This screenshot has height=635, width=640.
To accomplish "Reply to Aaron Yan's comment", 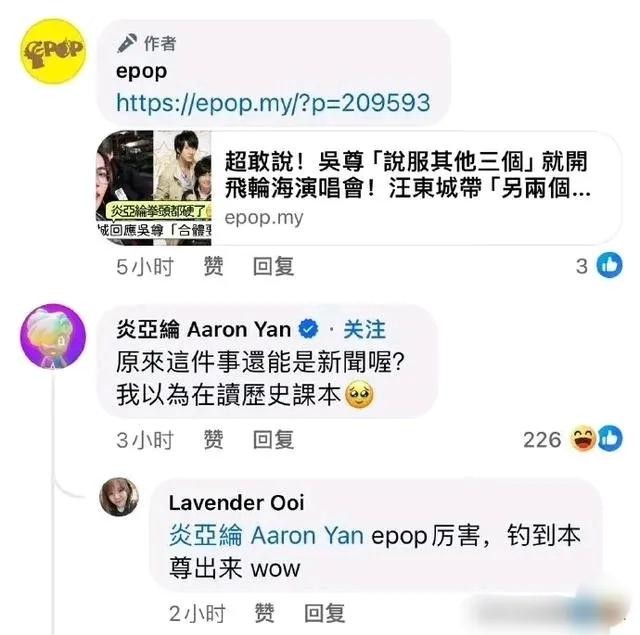I will point(272,439).
